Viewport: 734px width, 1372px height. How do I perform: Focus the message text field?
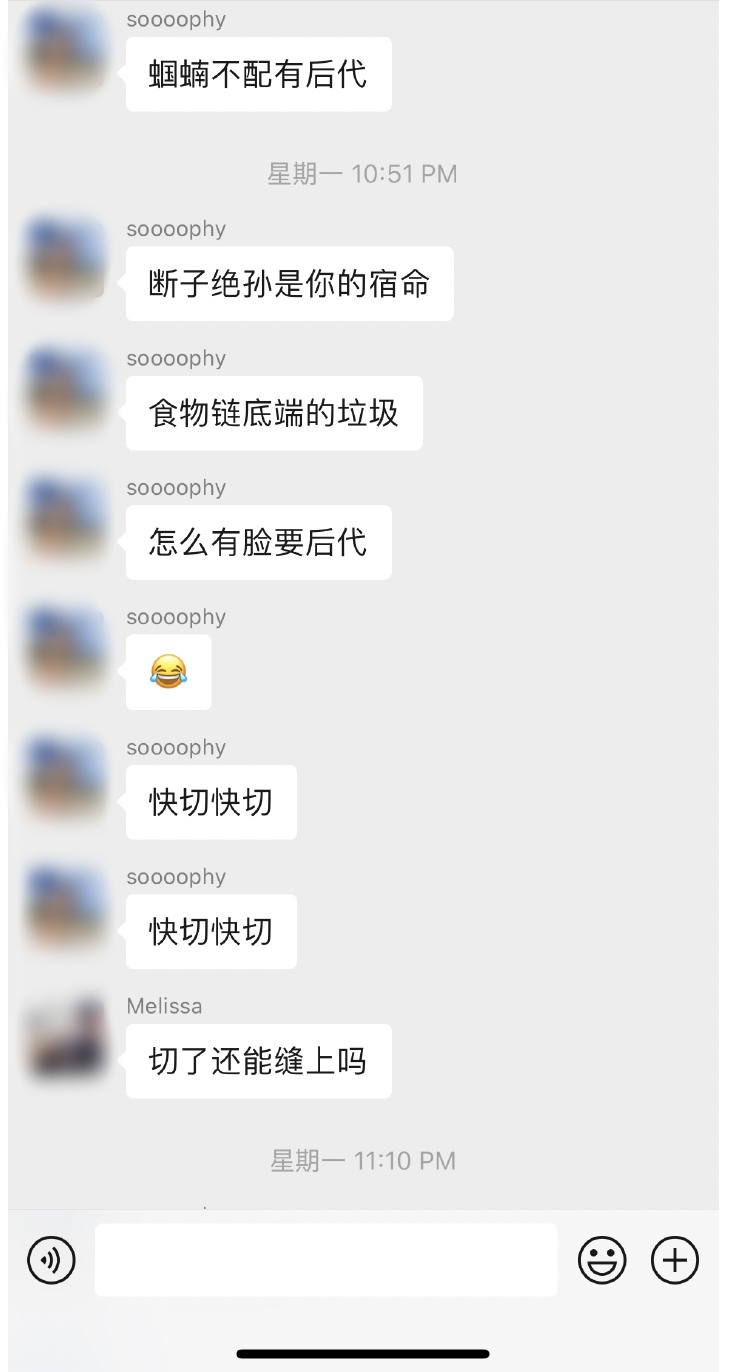pos(326,1259)
